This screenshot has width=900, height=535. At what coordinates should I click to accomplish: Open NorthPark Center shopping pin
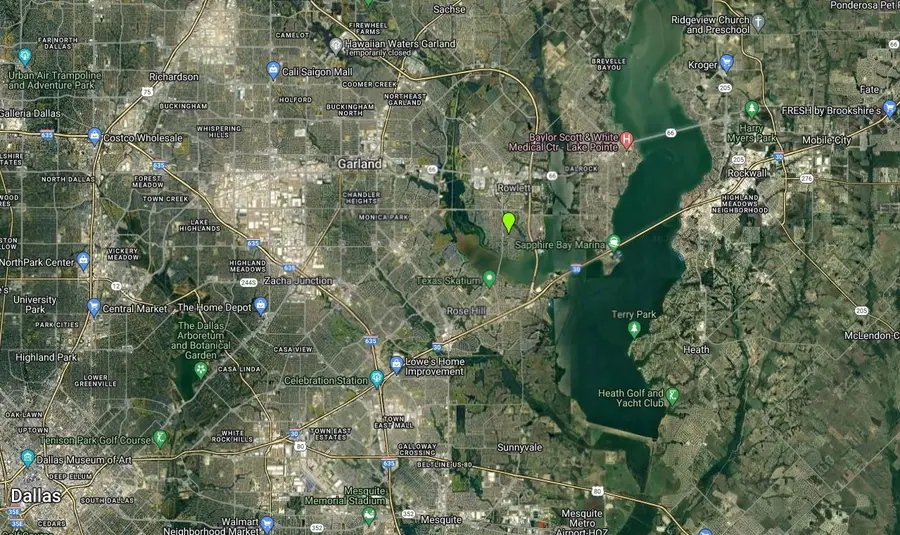coord(83,261)
